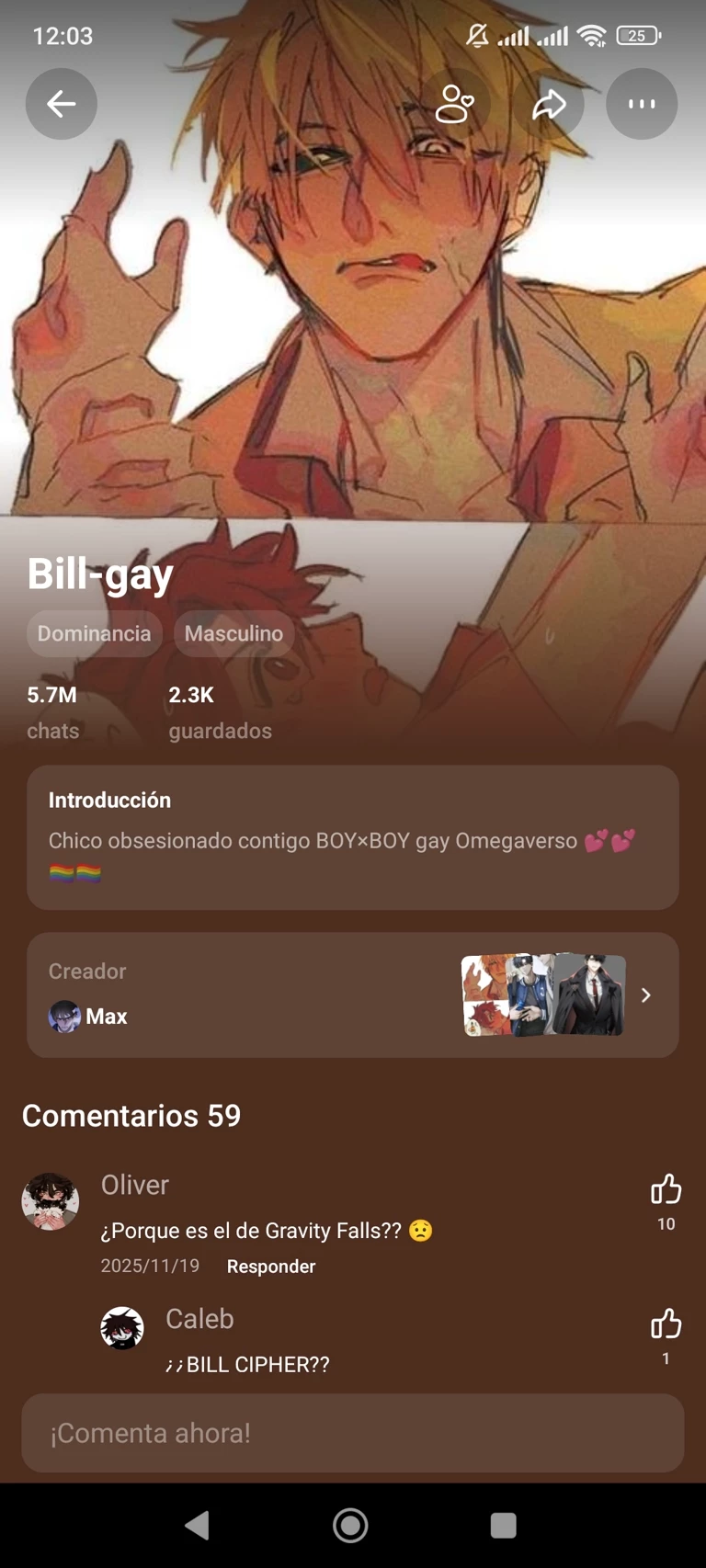
Task: Focus the ¡Comenta ahora! comment field
Action: [x=353, y=1433]
